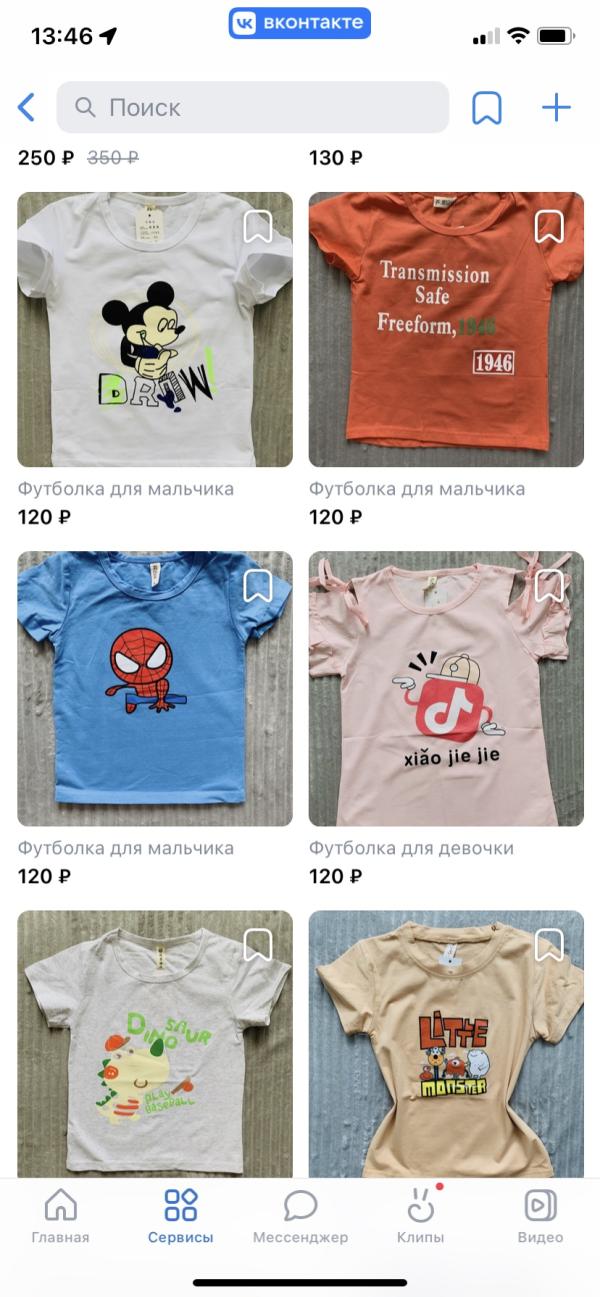Open the Мессенджер tab
Image resolution: width=600 pixels, height=1297 pixels.
[300, 1216]
